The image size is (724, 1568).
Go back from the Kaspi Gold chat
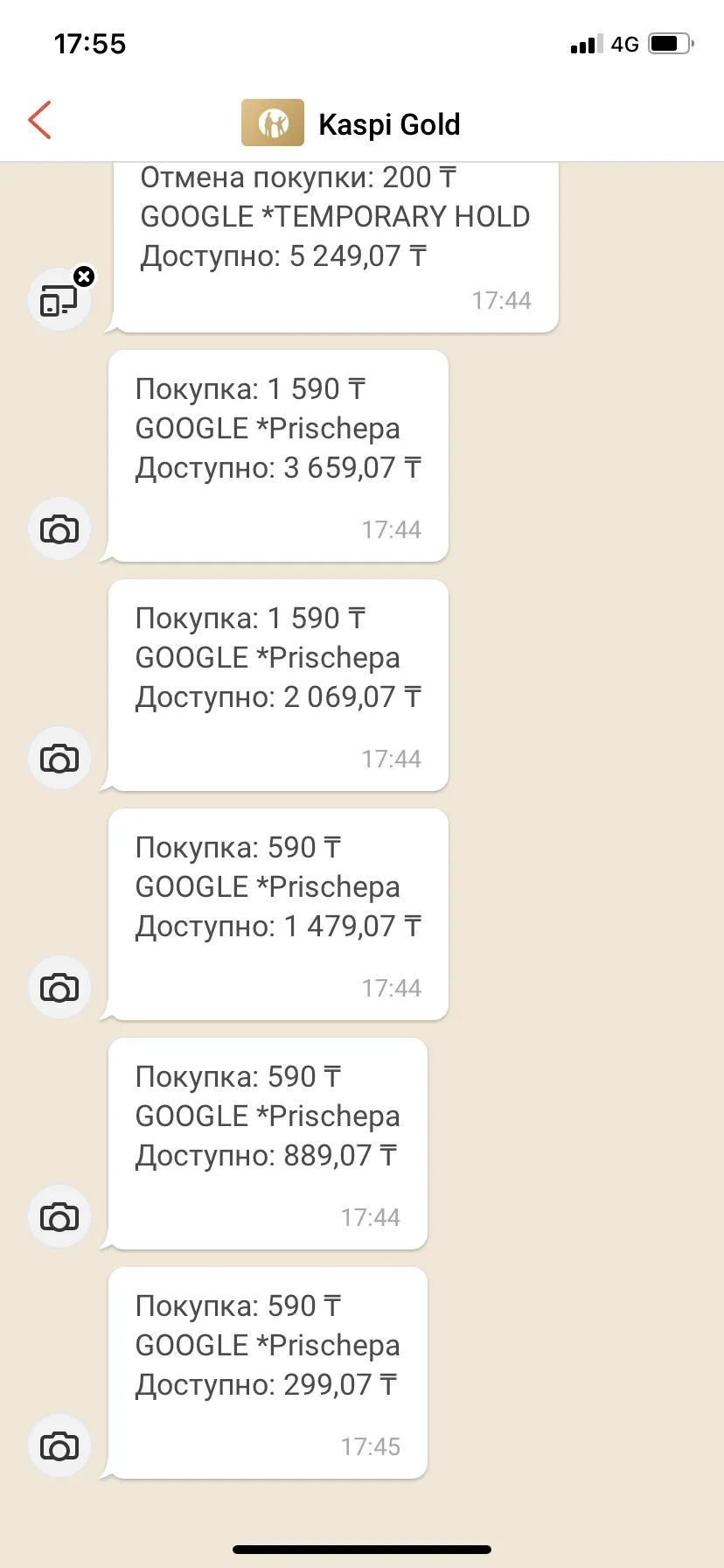pos(40,120)
